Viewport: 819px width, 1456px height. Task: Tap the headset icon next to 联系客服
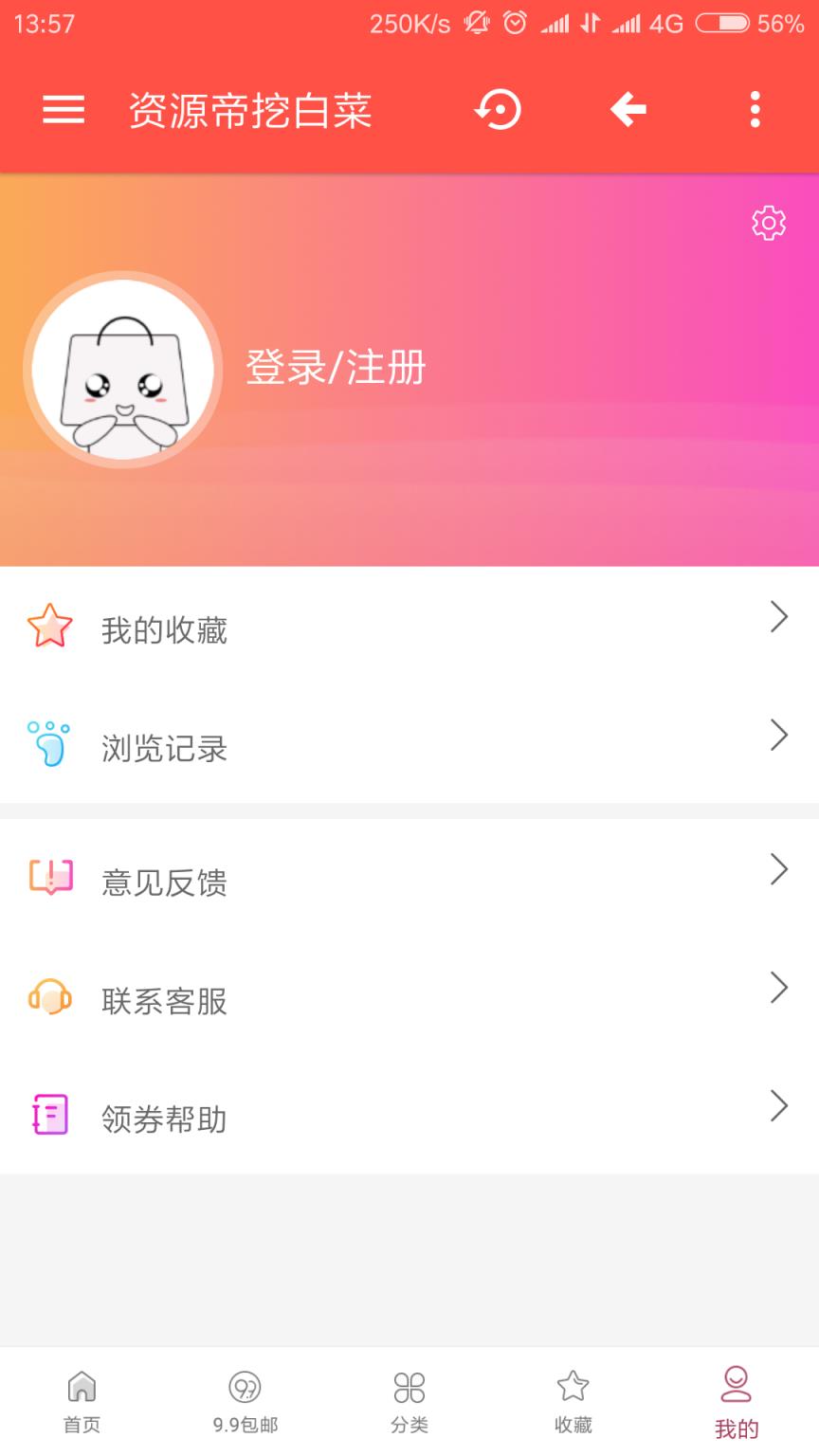click(49, 998)
